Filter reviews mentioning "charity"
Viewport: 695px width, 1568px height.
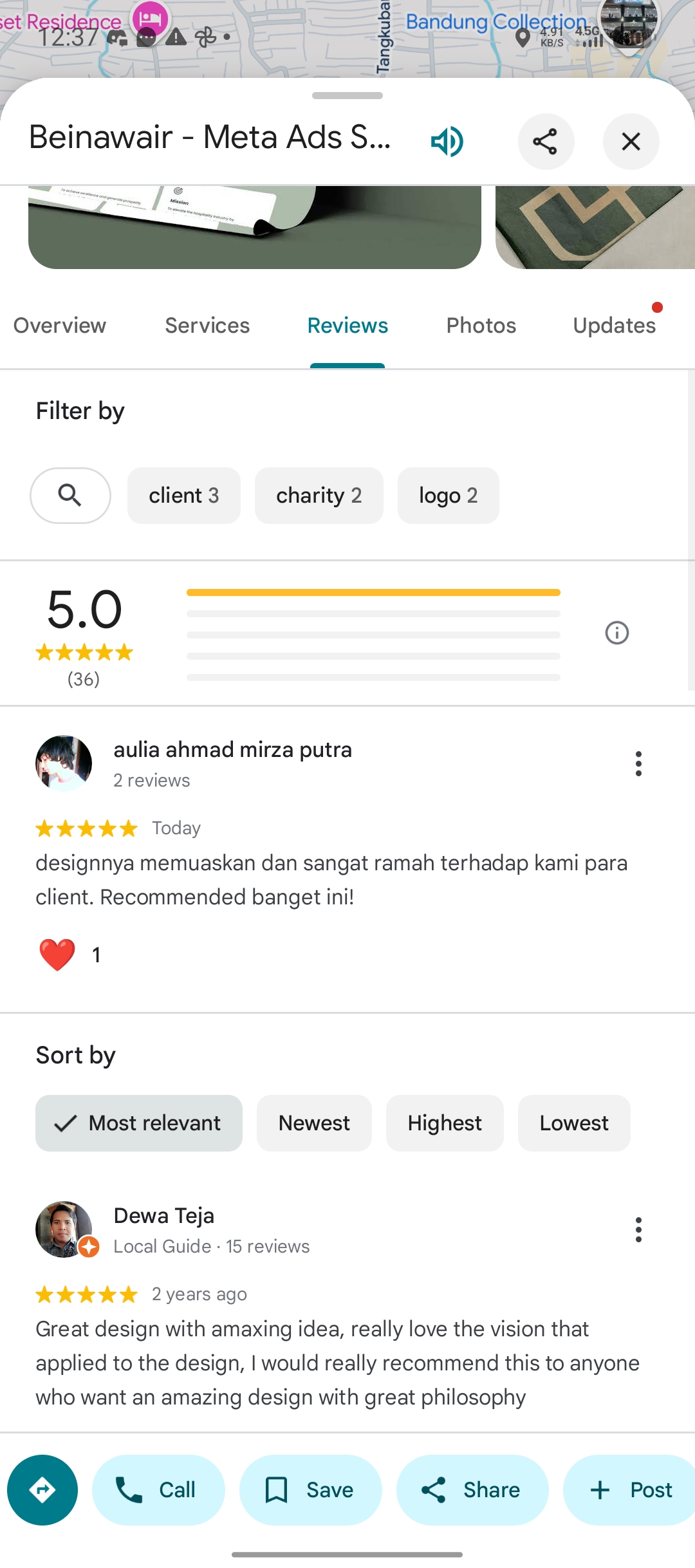click(x=319, y=496)
